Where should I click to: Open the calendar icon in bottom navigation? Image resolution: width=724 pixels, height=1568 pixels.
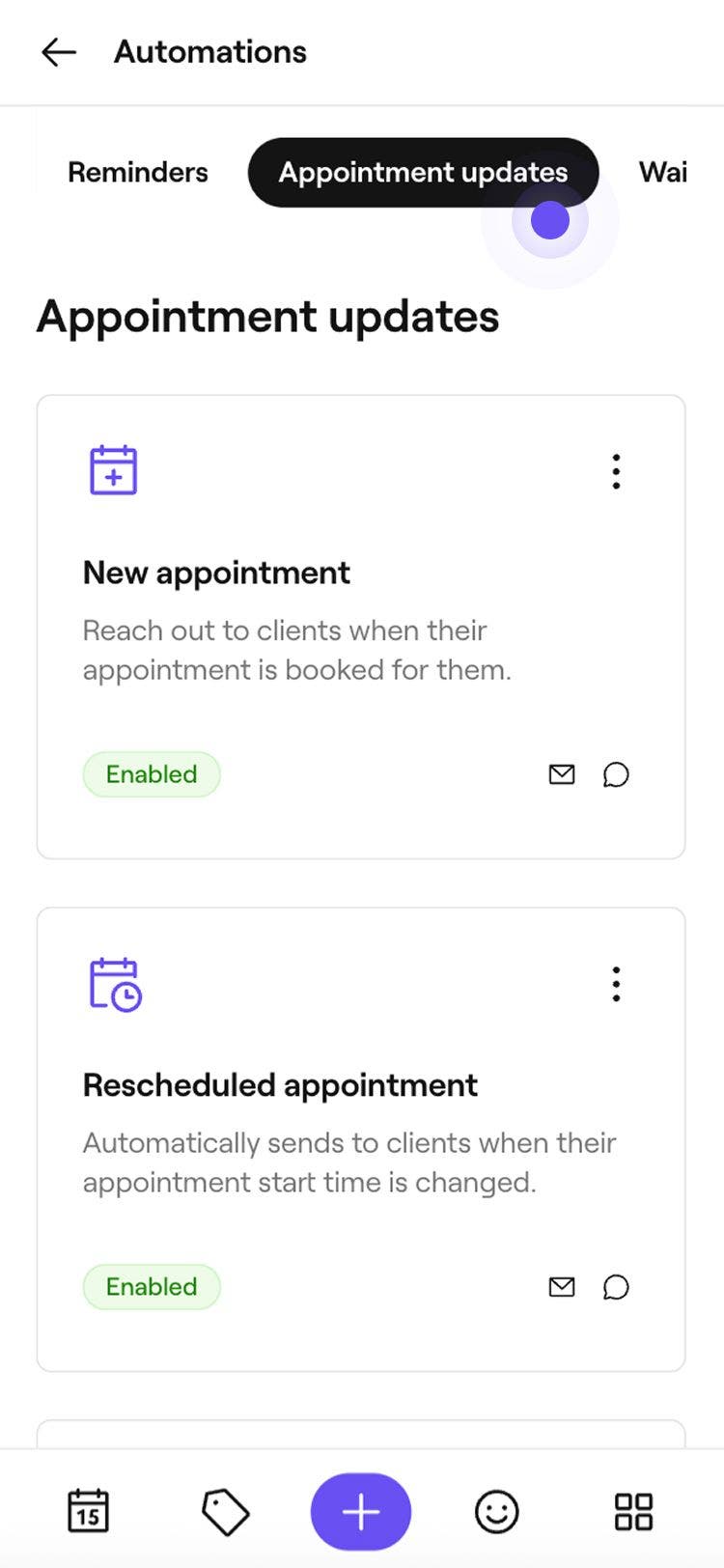89,1511
